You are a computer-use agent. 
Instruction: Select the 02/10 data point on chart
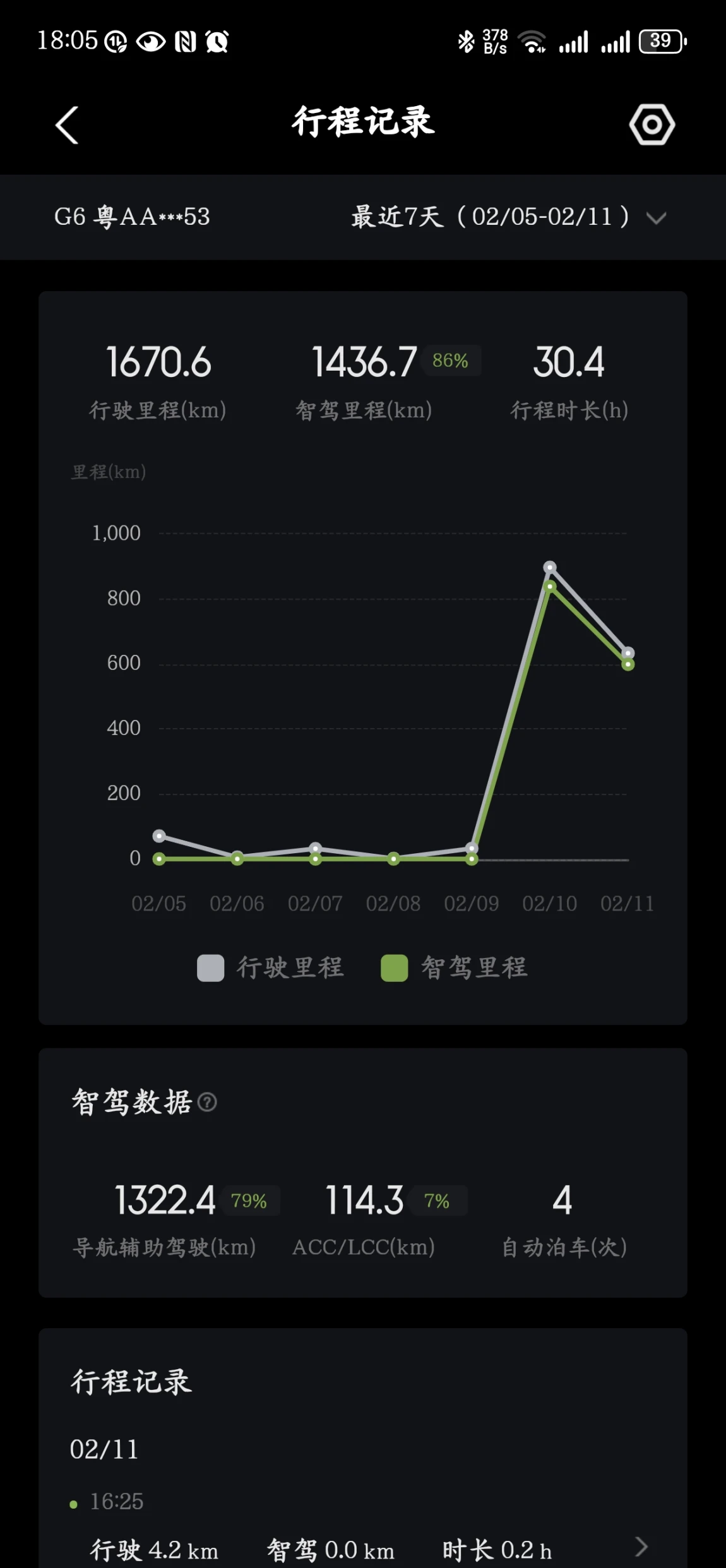(550, 567)
